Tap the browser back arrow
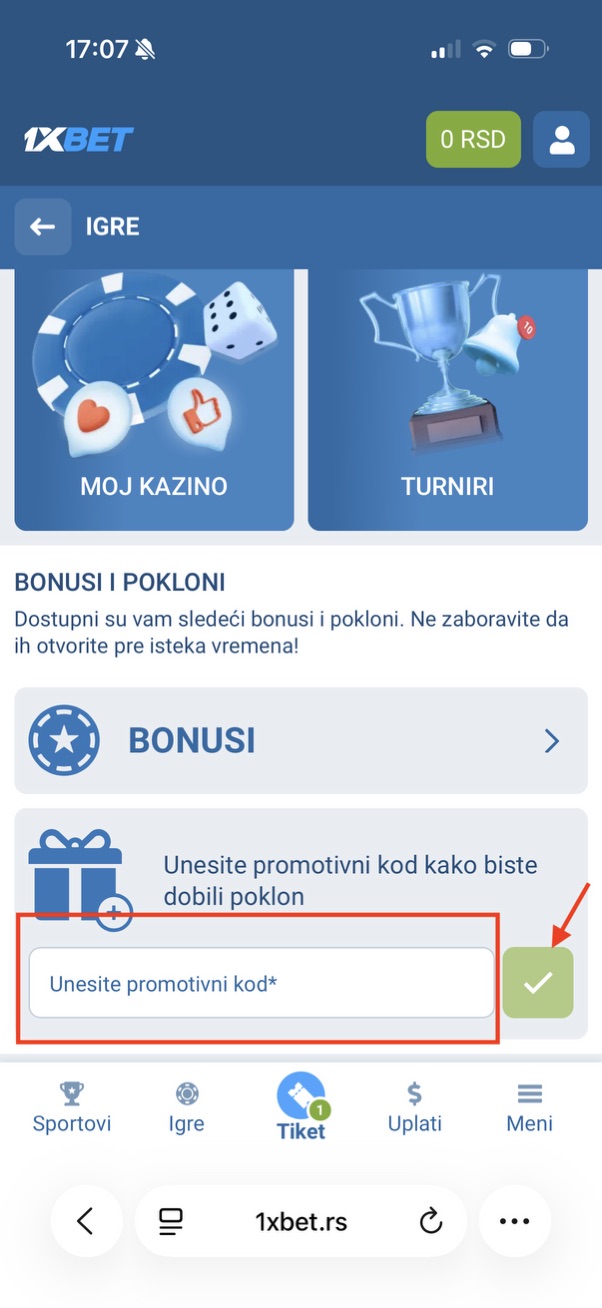The height and width of the screenshot is (1308, 602). click(x=86, y=1221)
